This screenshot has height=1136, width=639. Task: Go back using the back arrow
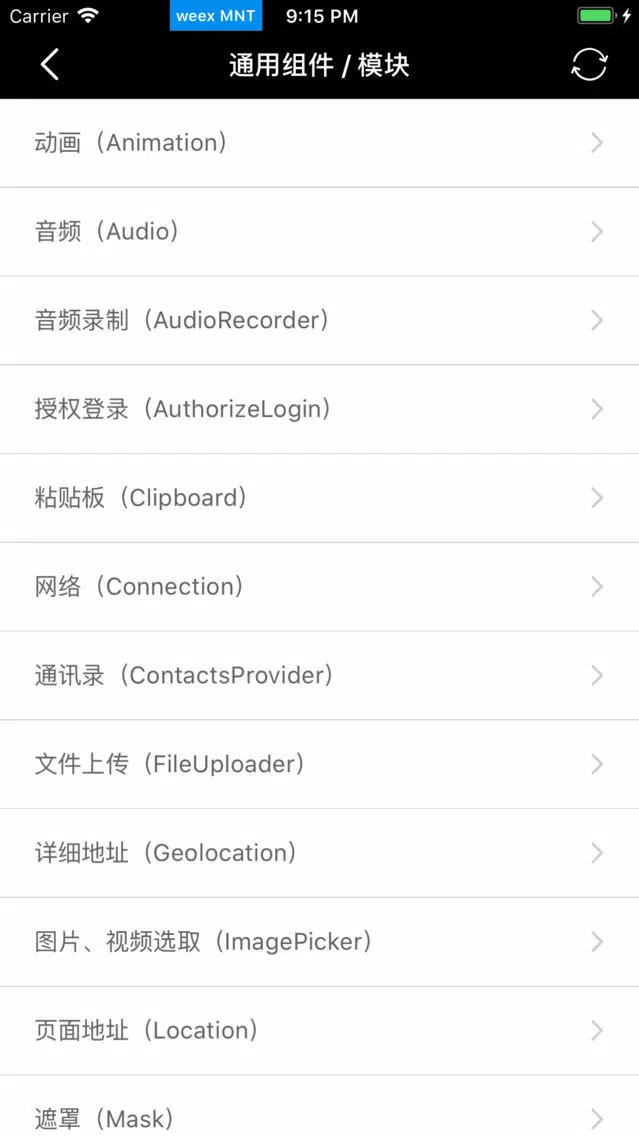(x=49, y=64)
